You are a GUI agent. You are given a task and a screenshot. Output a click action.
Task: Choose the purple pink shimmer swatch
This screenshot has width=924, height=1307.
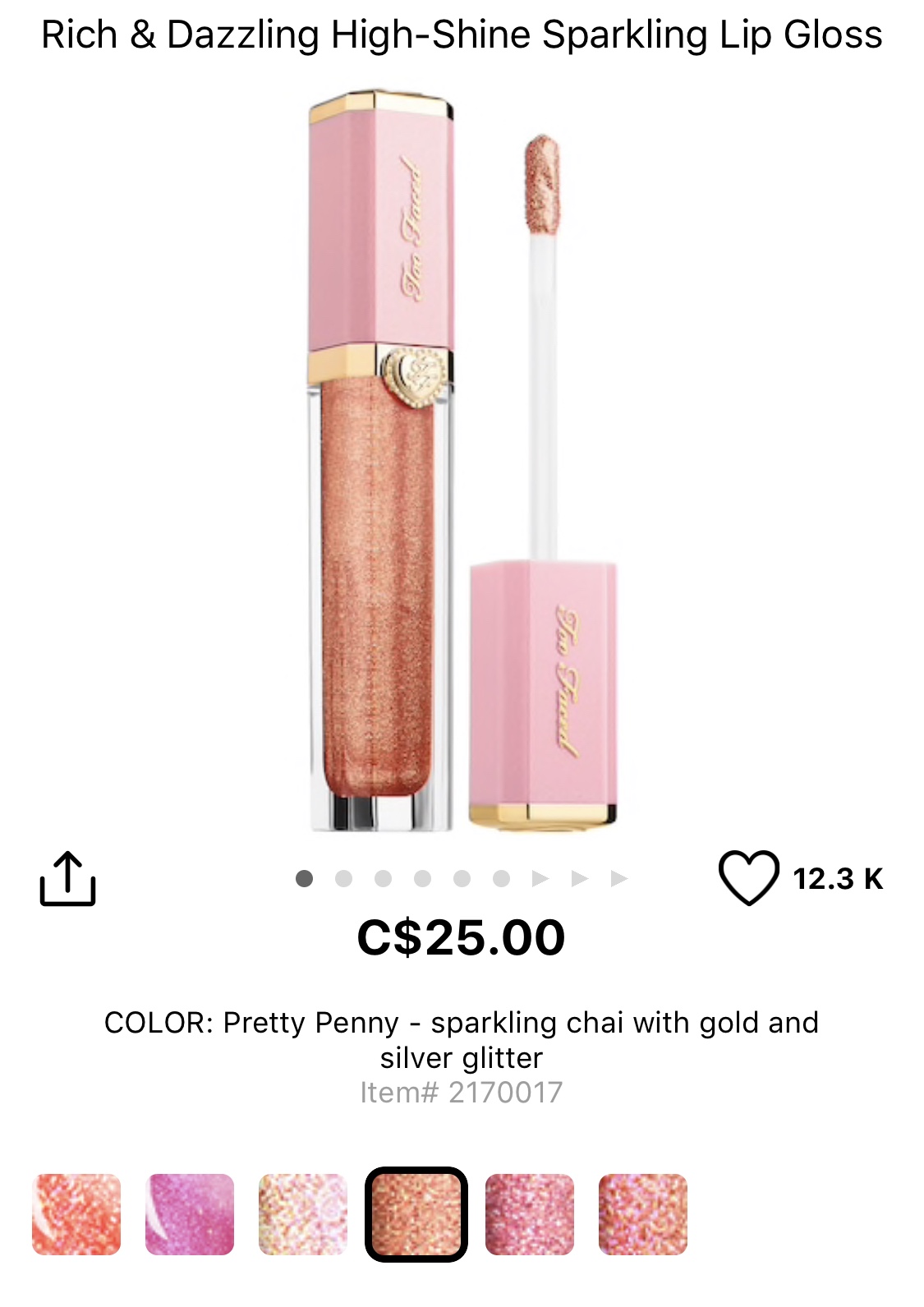tap(190, 1214)
